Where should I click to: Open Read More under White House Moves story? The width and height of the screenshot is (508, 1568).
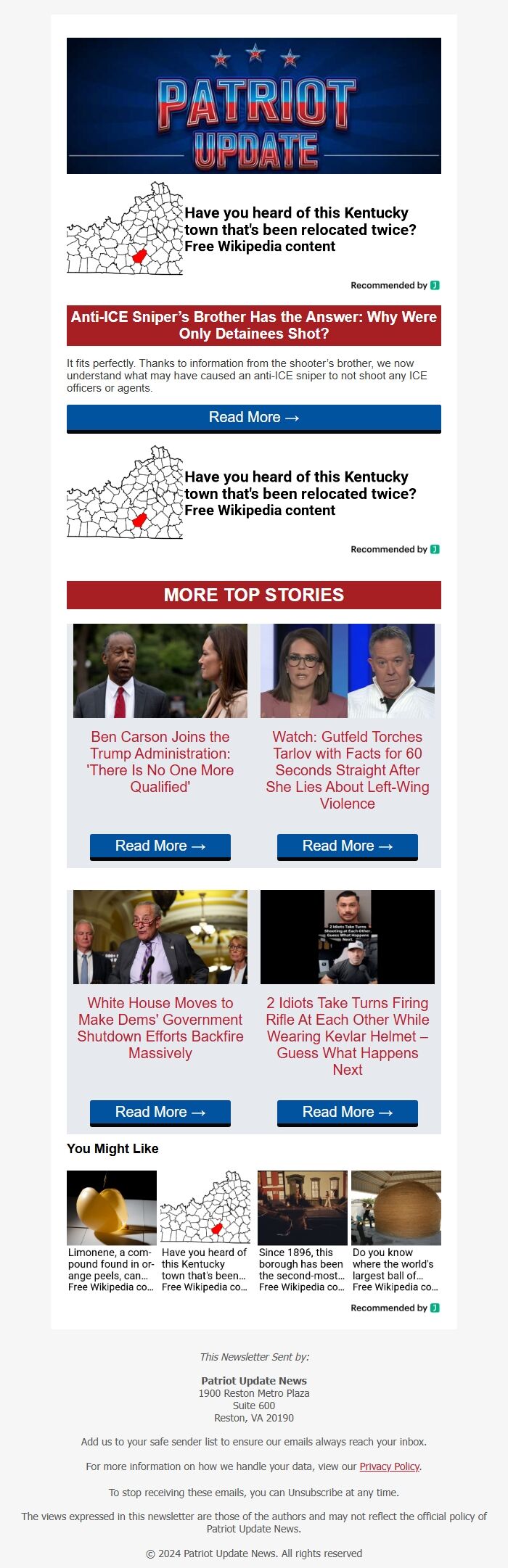[x=160, y=1112]
